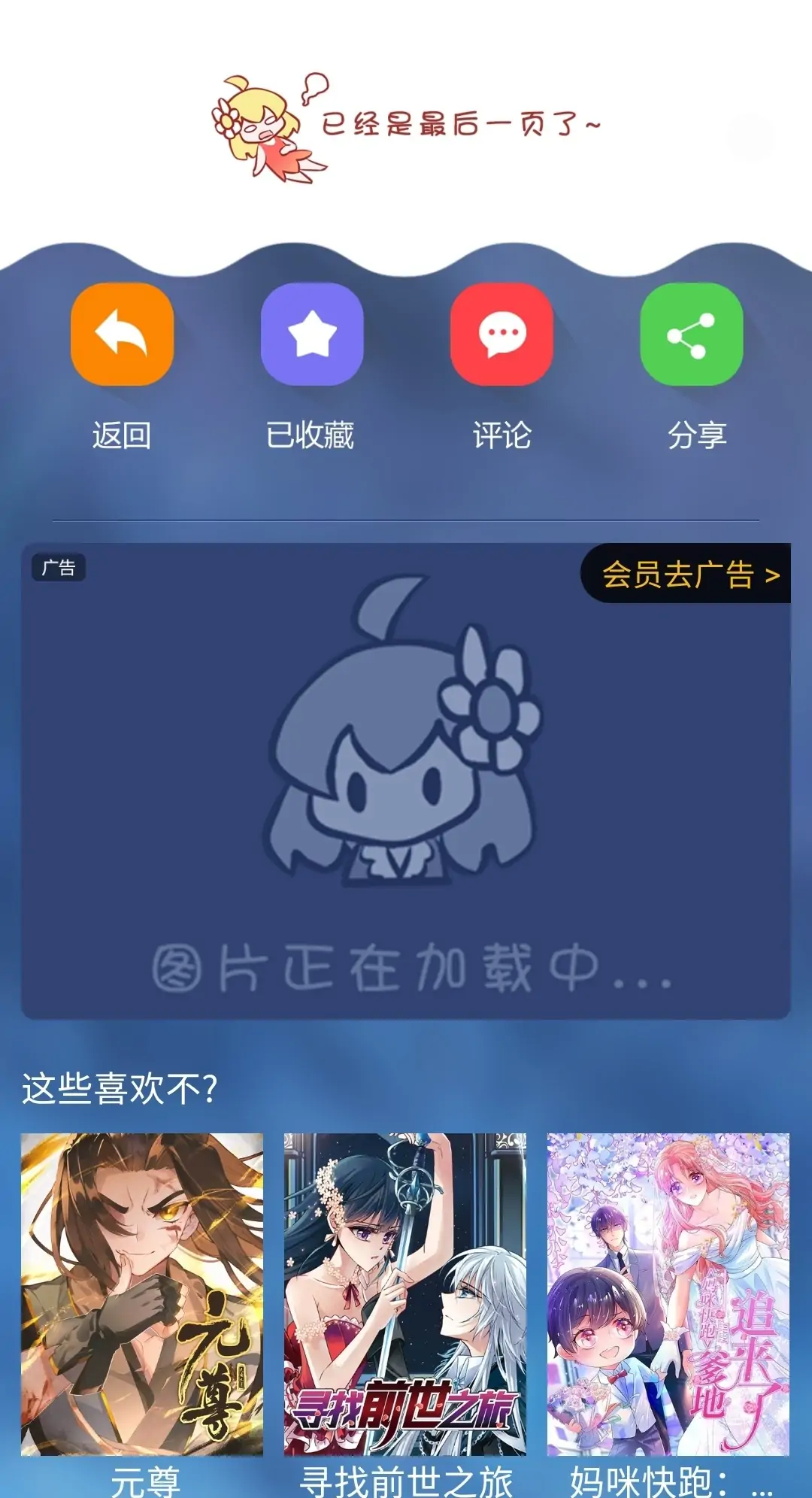Open 寻找前世之旅 comic recommendation
812x1498 pixels.
click(x=405, y=1293)
